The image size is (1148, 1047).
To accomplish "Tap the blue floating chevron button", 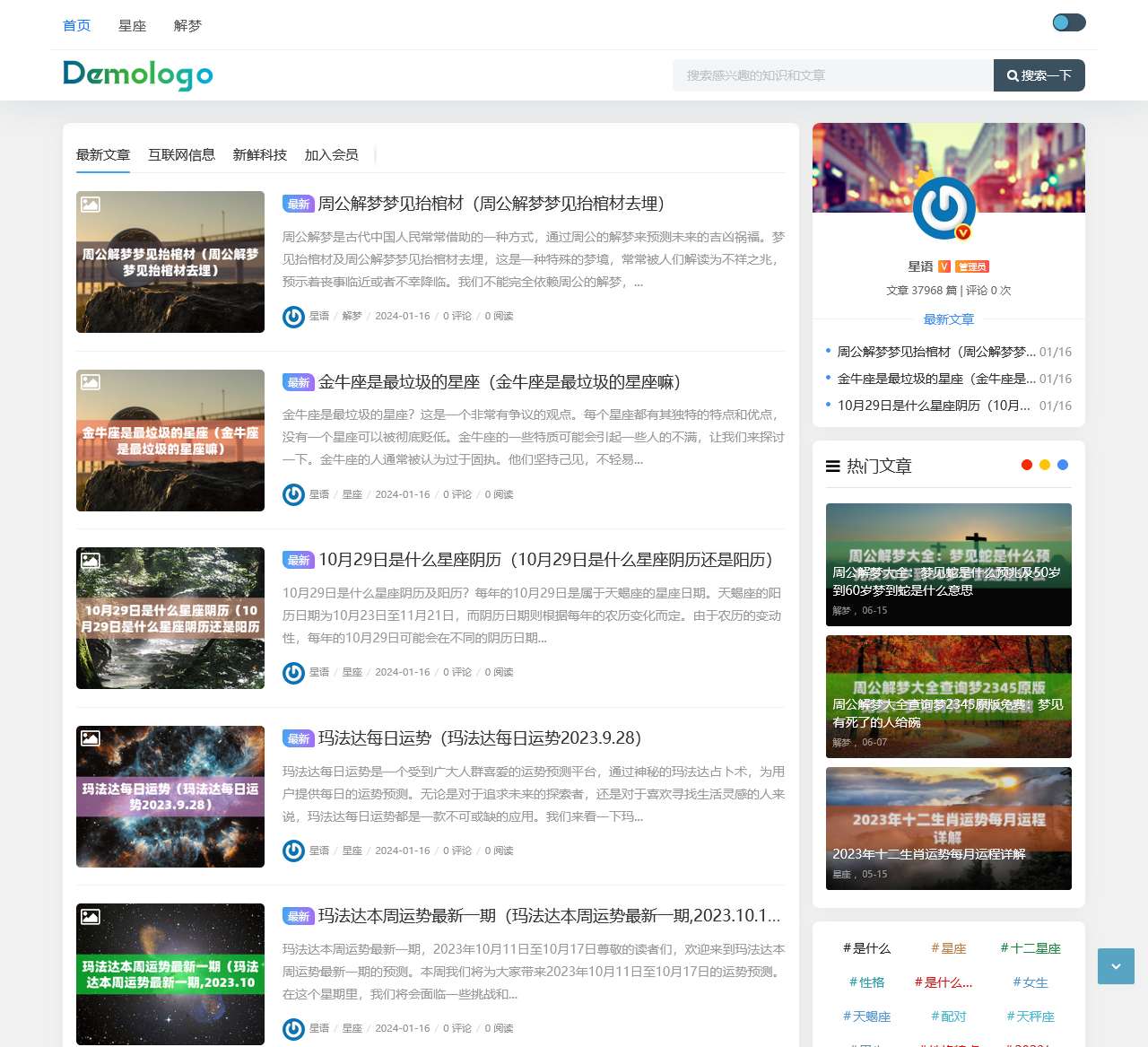I will coord(1116,966).
